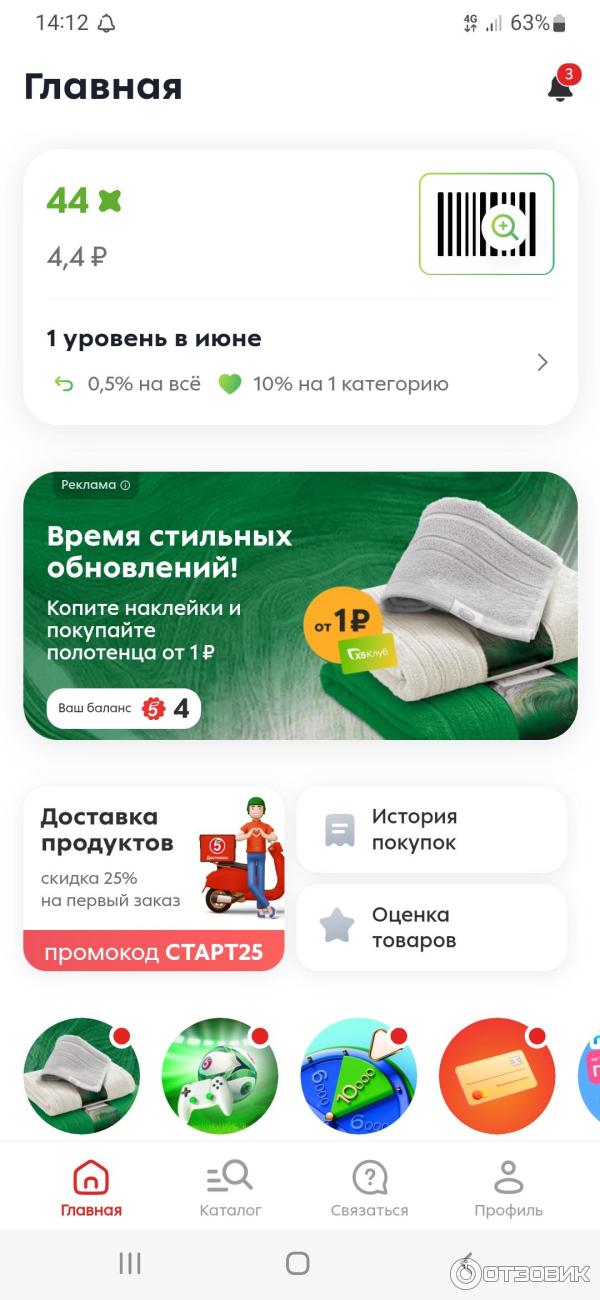The height and width of the screenshot is (1300, 600).
Task: View the prize wheel story circle
Action: [359, 1076]
